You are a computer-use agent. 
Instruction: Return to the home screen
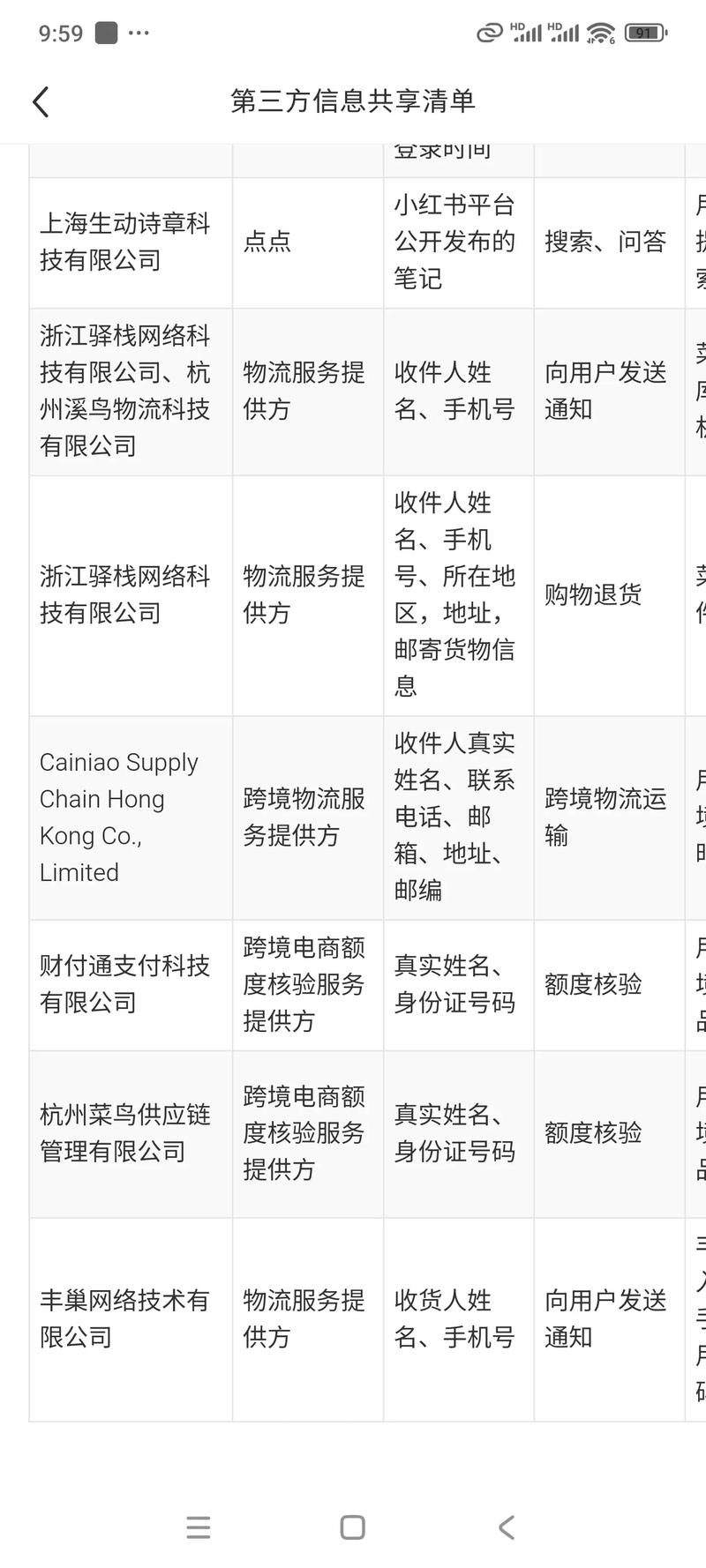pos(353,1527)
